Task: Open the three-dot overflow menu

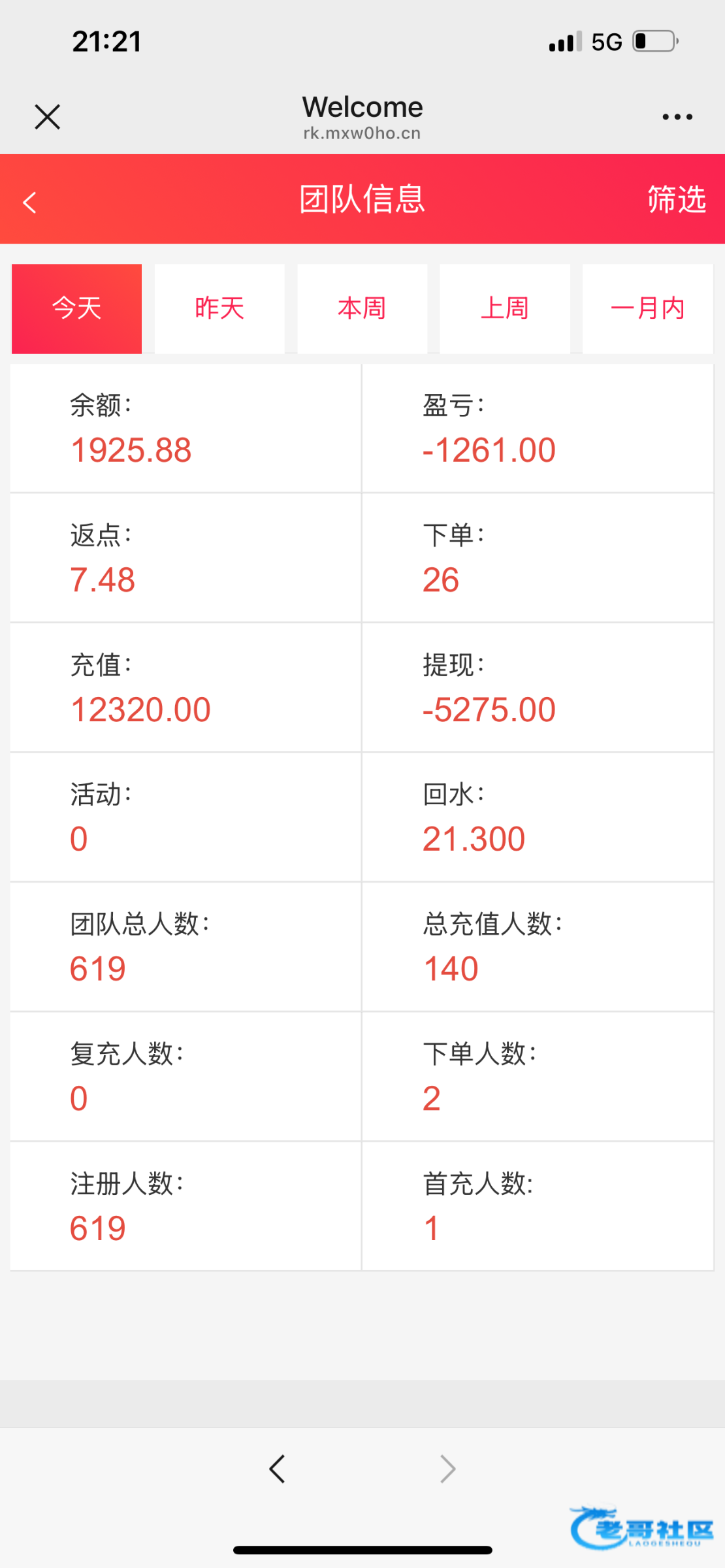Action: (x=677, y=118)
